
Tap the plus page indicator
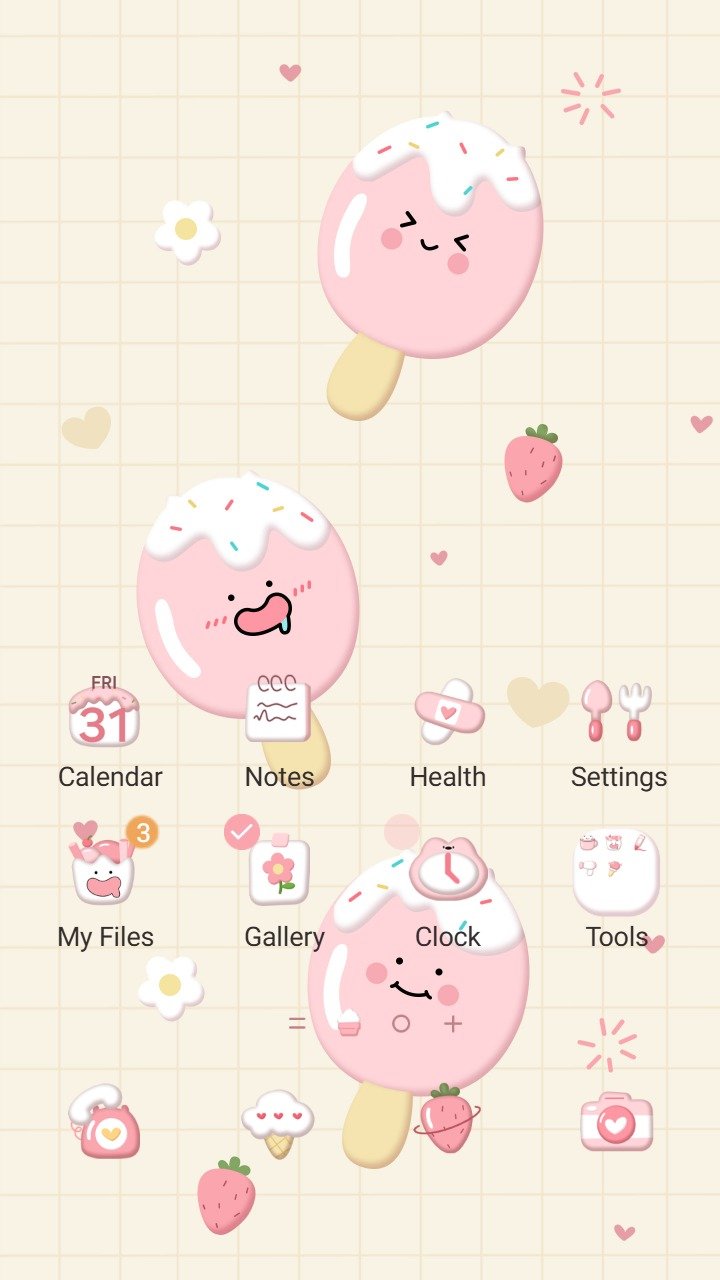pos(453,1024)
